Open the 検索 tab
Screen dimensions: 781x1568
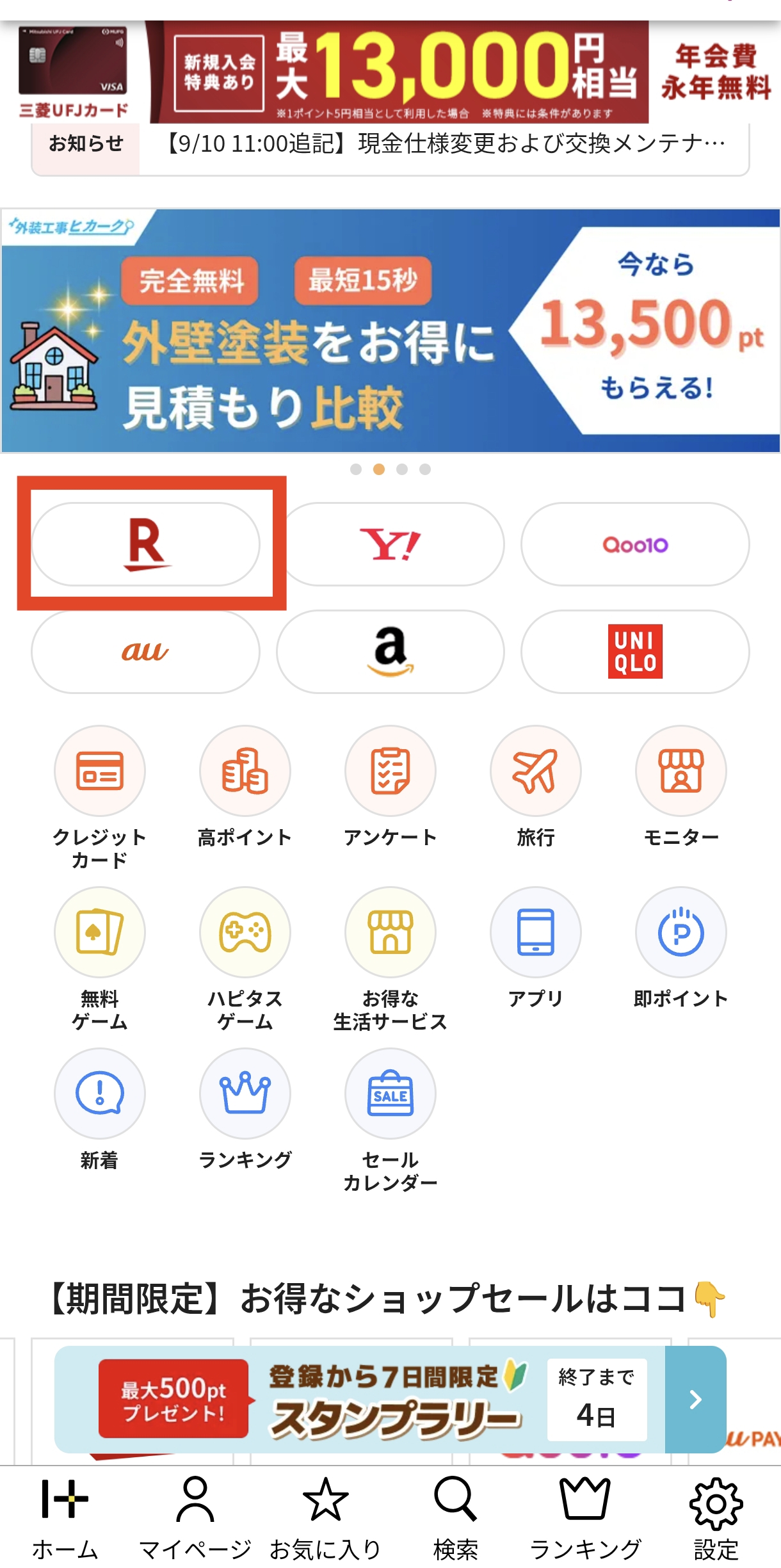[455, 1519]
